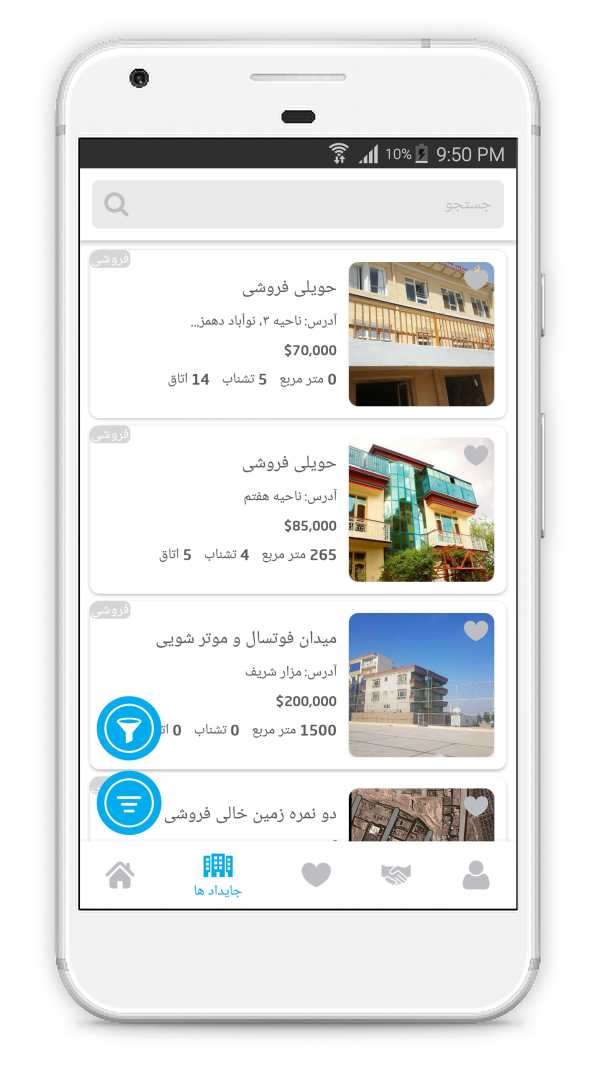Viewport: 600px width, 1067px height.
Task: Favorite the میدان فوتسال و موتر شویی listing
Action: tap(476, 630)
